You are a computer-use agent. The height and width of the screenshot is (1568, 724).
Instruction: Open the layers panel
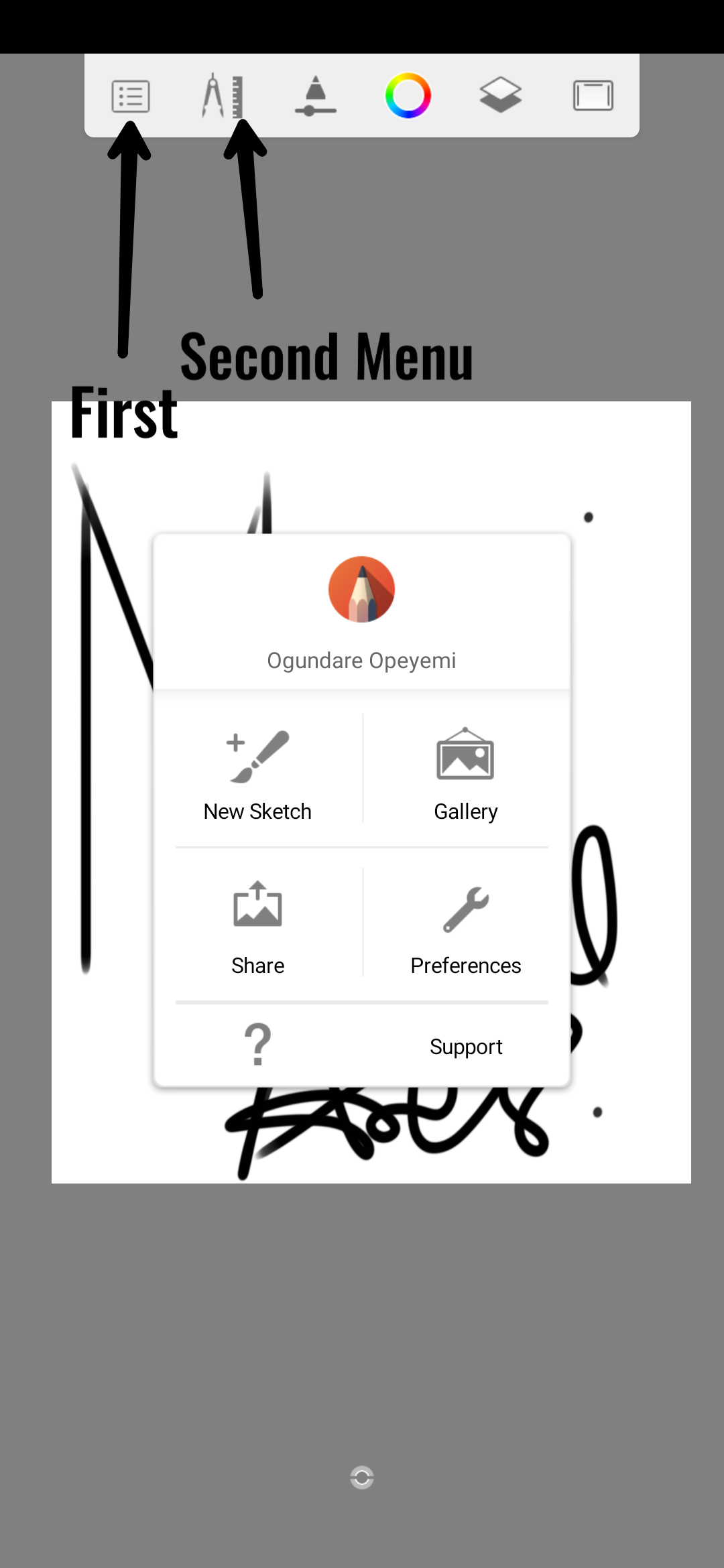point(500,96)
